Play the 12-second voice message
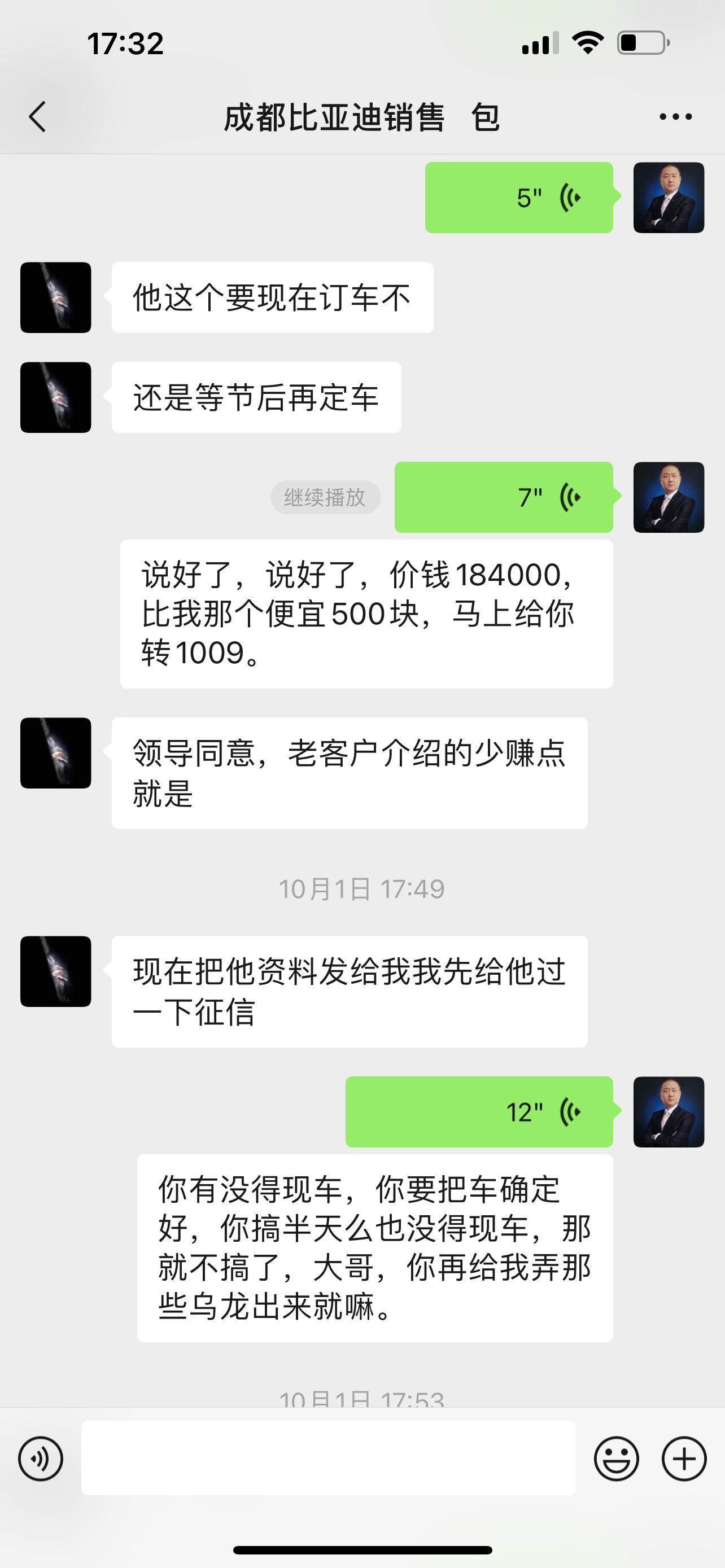The height and width of the screenshot is (1568, 725). [479, 1112]
